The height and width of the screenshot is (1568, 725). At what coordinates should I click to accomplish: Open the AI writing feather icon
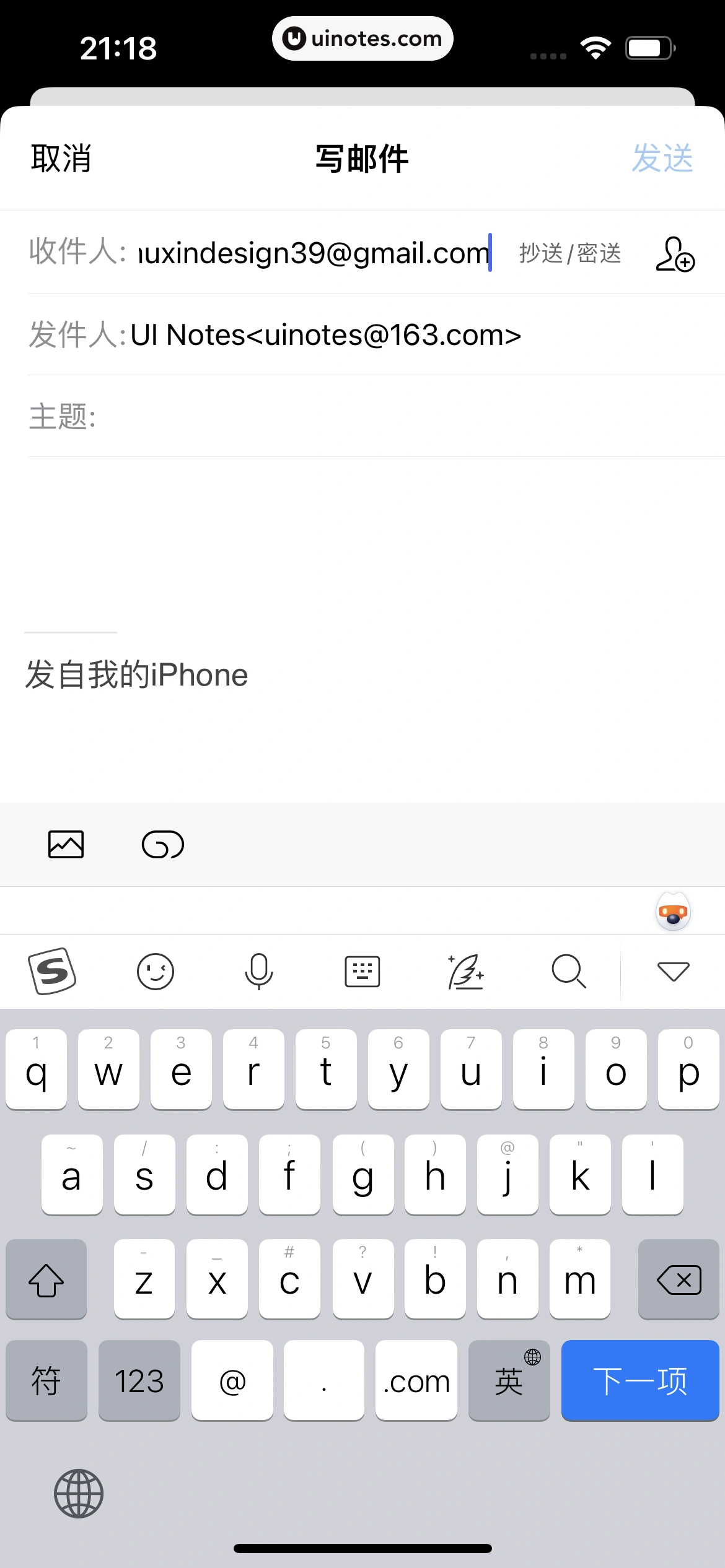pos(466,971)
